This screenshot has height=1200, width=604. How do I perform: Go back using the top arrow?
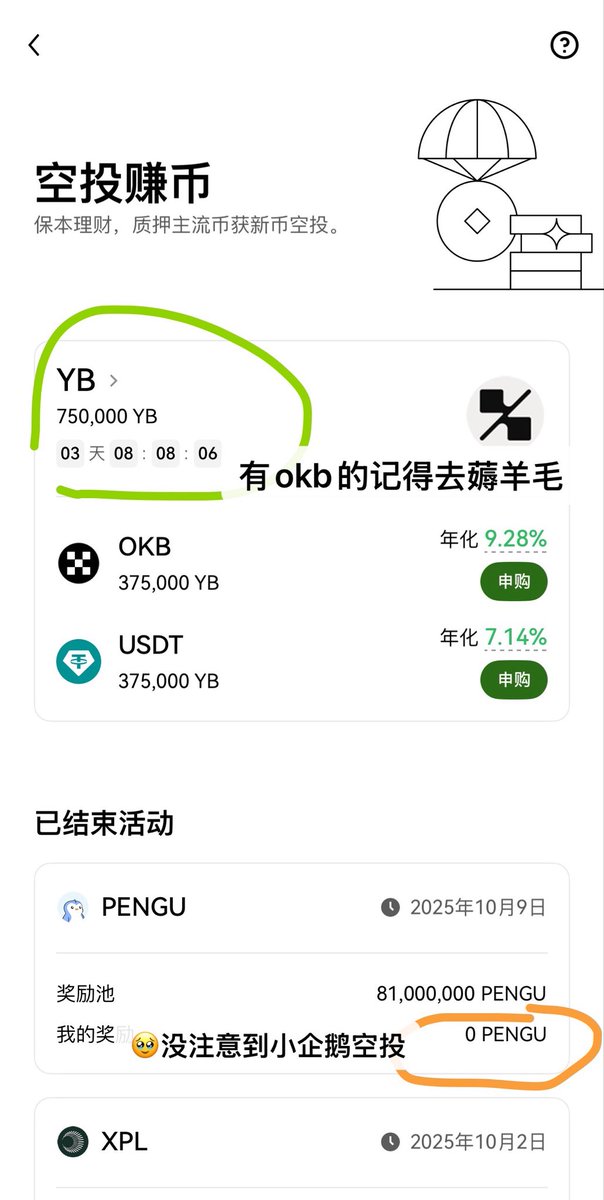[x=35, y=46]
